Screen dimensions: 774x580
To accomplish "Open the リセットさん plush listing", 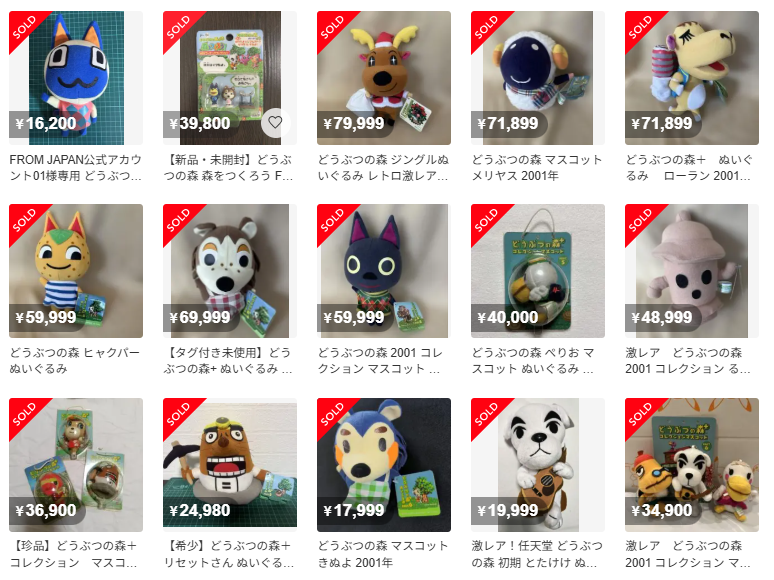I will (x=230, y=464).
